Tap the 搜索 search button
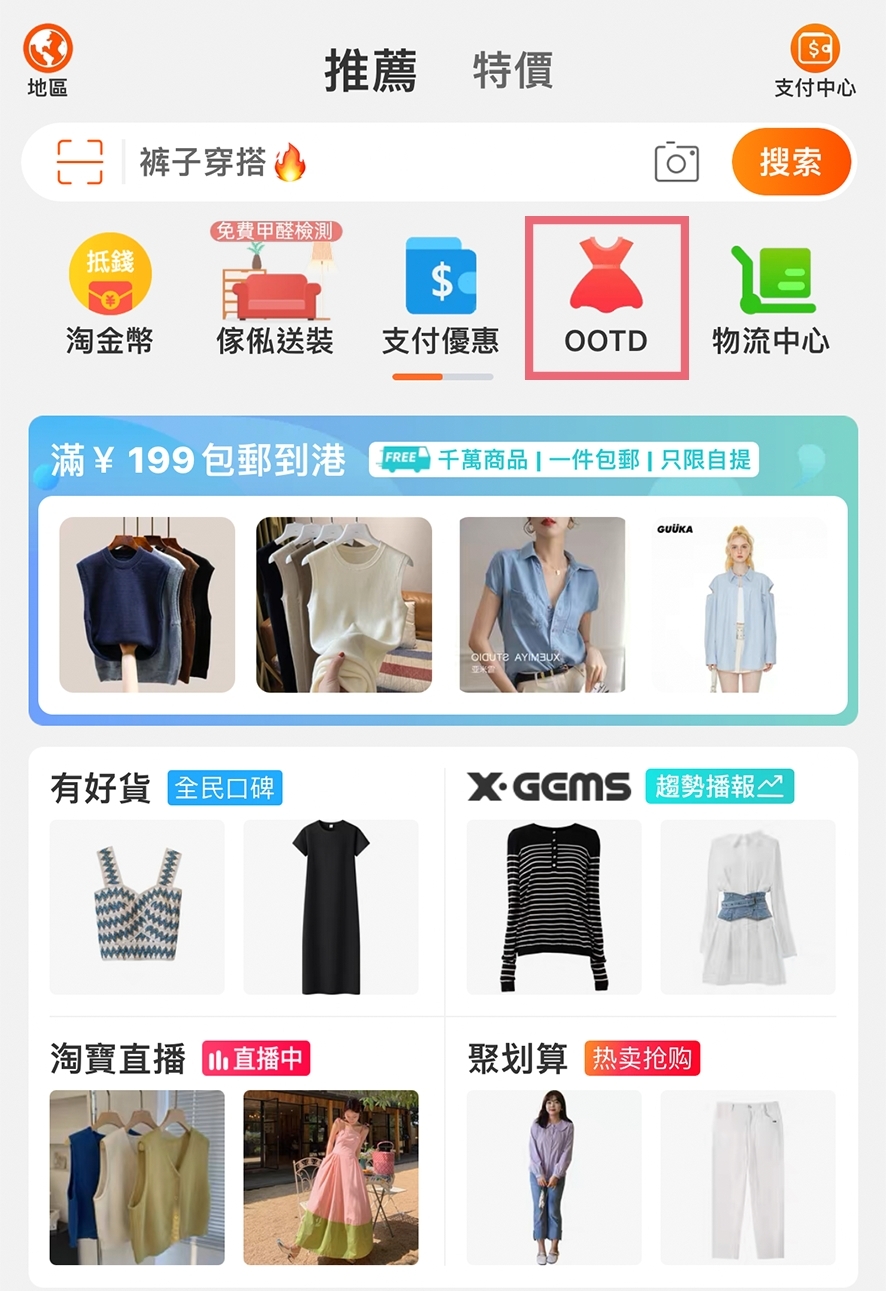The height and width of the screenshot is (1291, 886). point(790,162)
